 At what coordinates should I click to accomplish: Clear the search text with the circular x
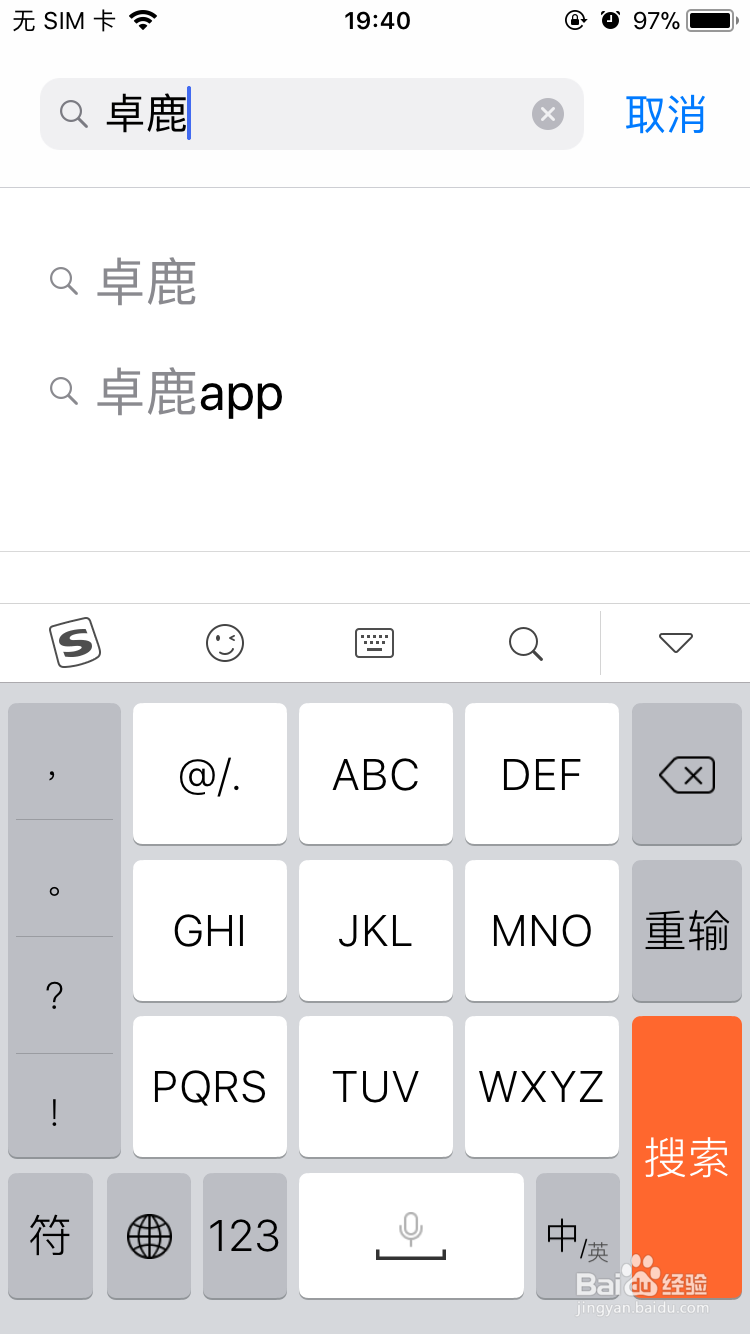548,113
